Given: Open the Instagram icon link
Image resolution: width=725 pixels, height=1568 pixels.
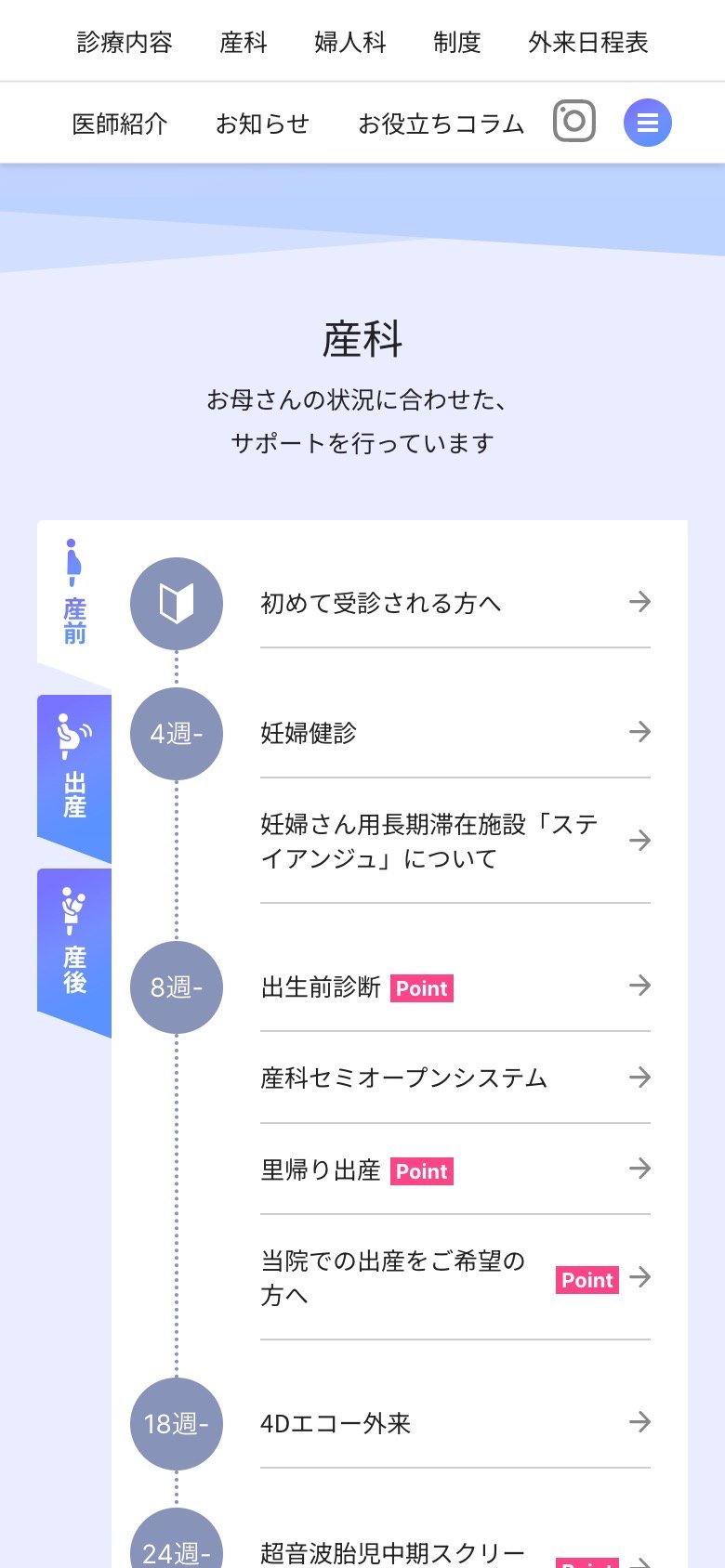Looking at the screenshot, I should pos(574,122).
